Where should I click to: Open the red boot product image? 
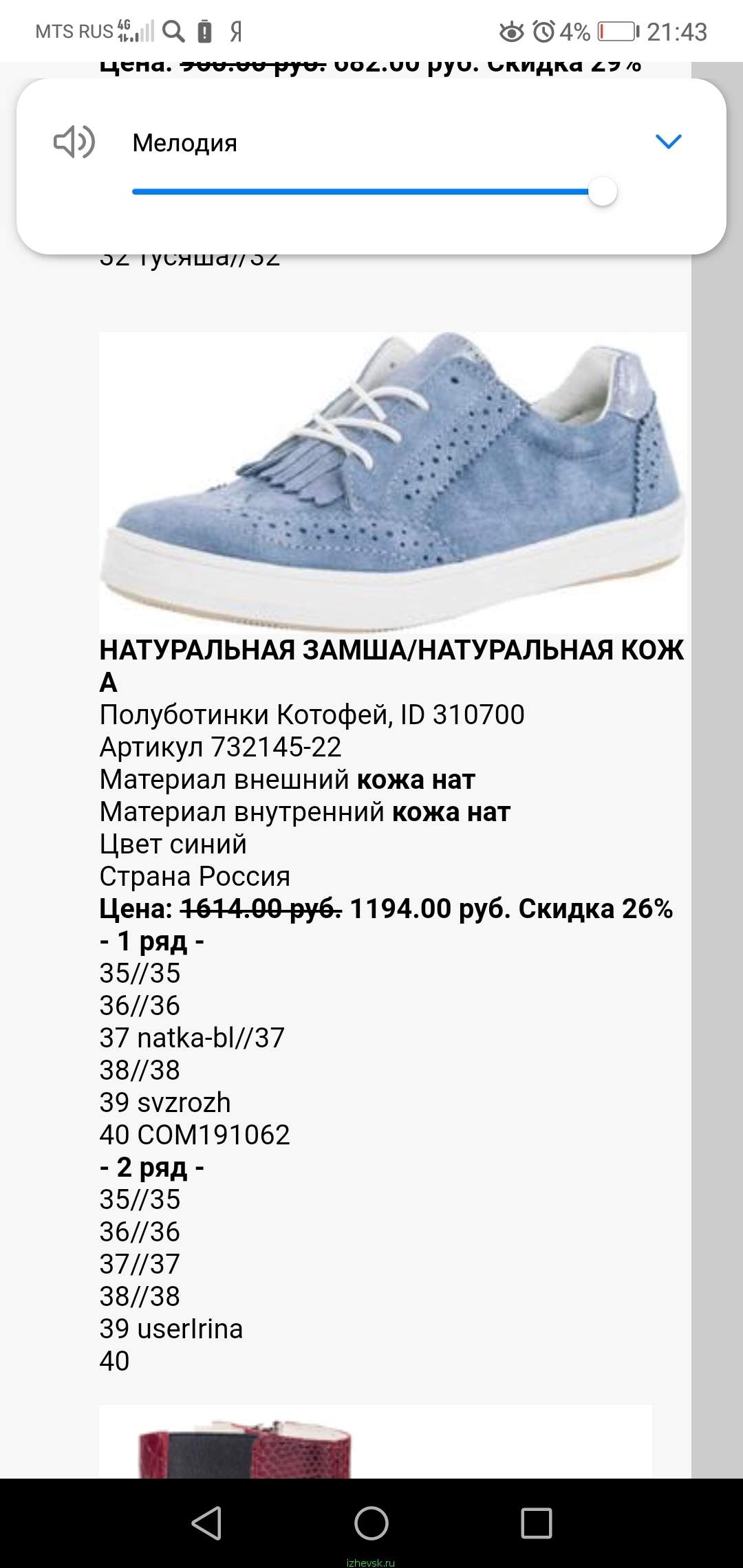point(376,1442)
